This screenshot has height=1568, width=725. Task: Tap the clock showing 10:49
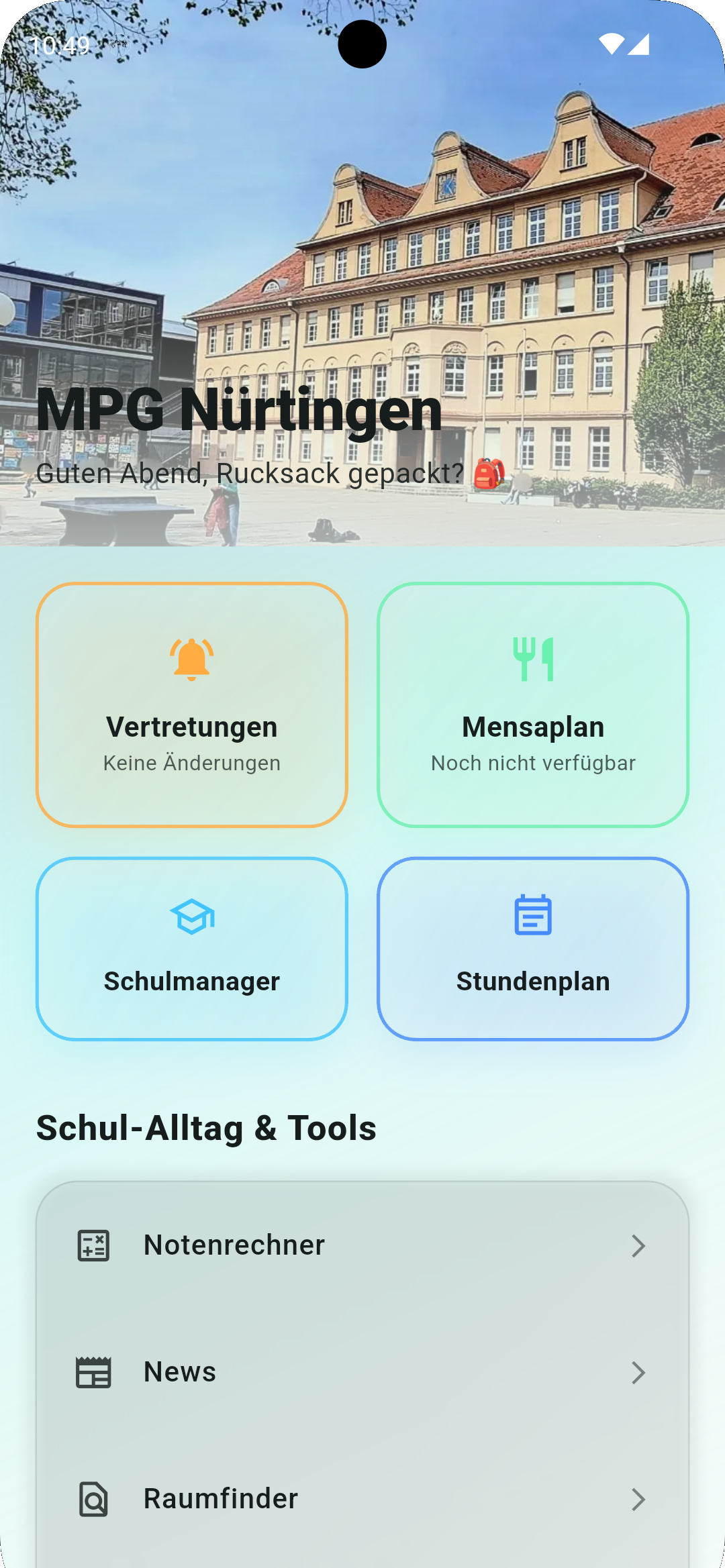tap(60, 46)
